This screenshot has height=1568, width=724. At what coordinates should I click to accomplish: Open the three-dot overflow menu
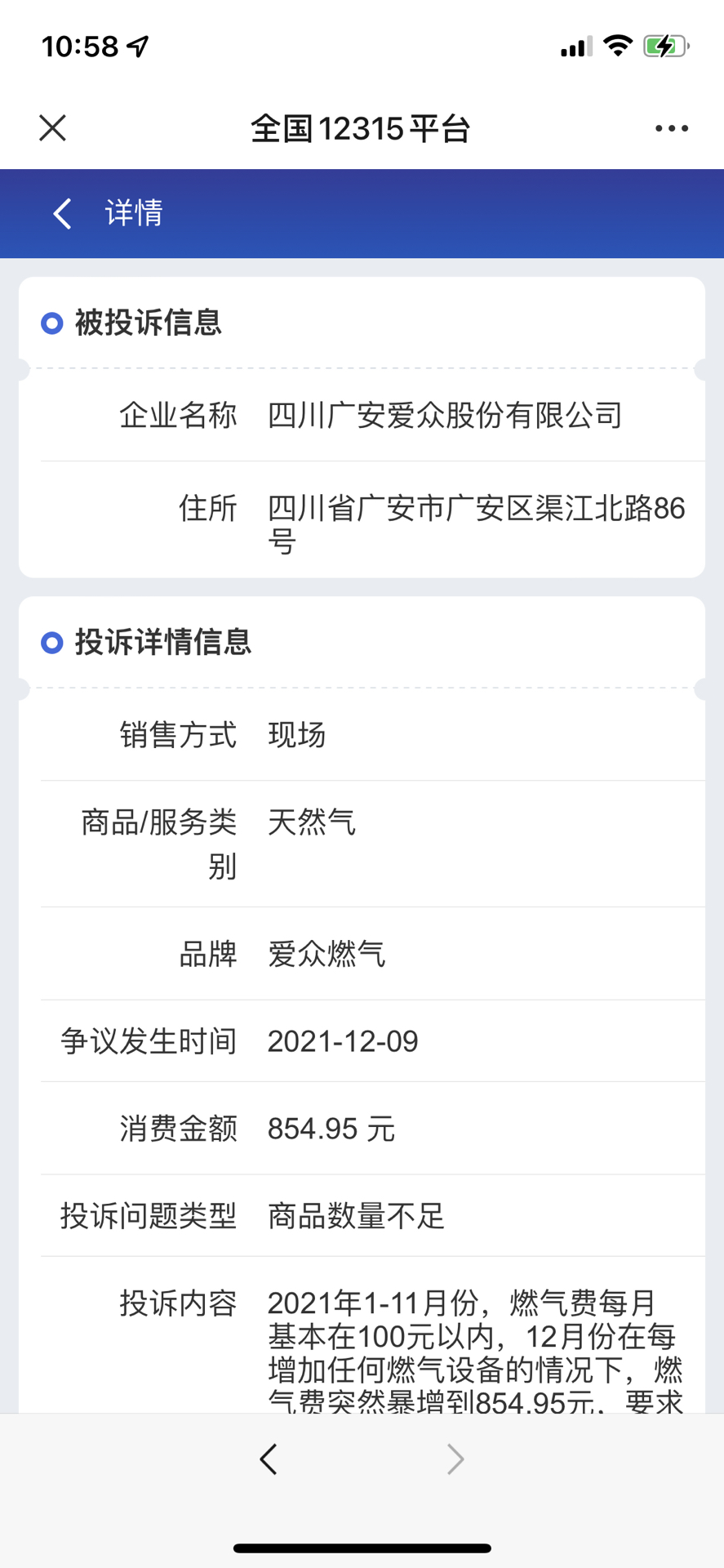coord(671,128)
